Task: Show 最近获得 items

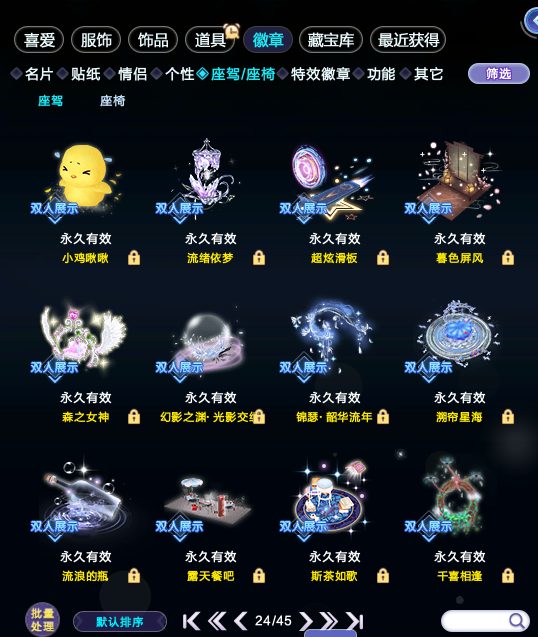Action: click(408, 40)
